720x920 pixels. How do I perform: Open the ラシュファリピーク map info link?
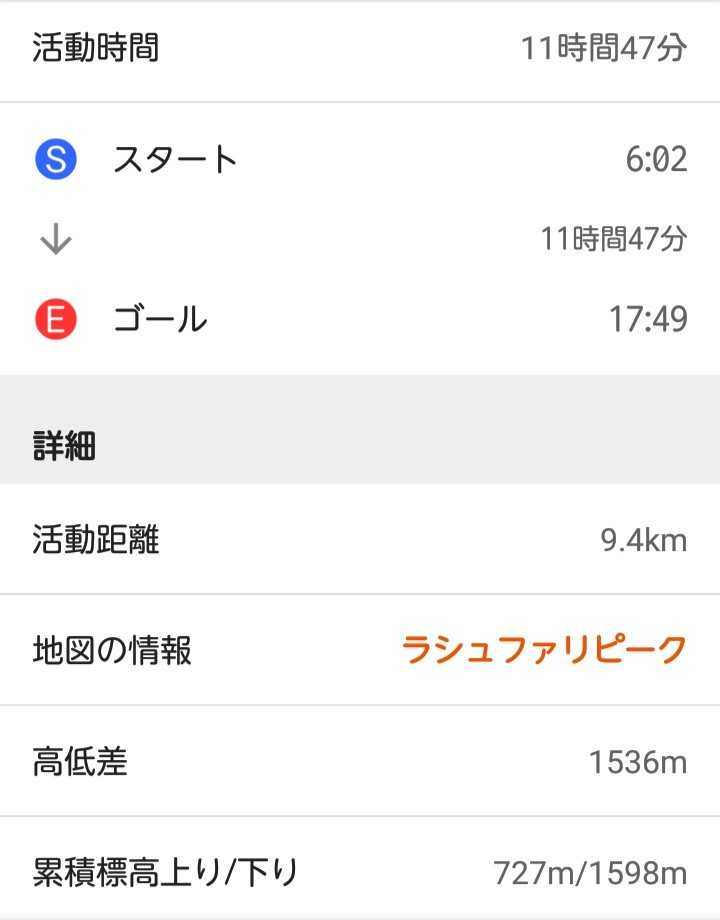click(544, 650)
